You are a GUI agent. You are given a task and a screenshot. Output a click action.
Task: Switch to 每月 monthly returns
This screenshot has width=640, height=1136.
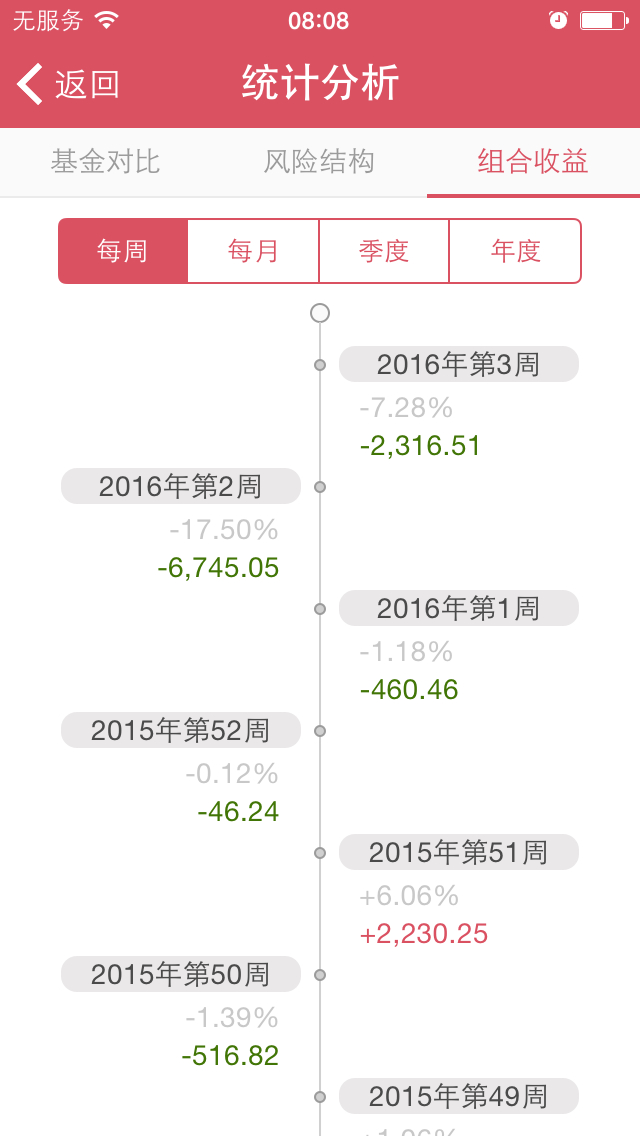[253, 251]
